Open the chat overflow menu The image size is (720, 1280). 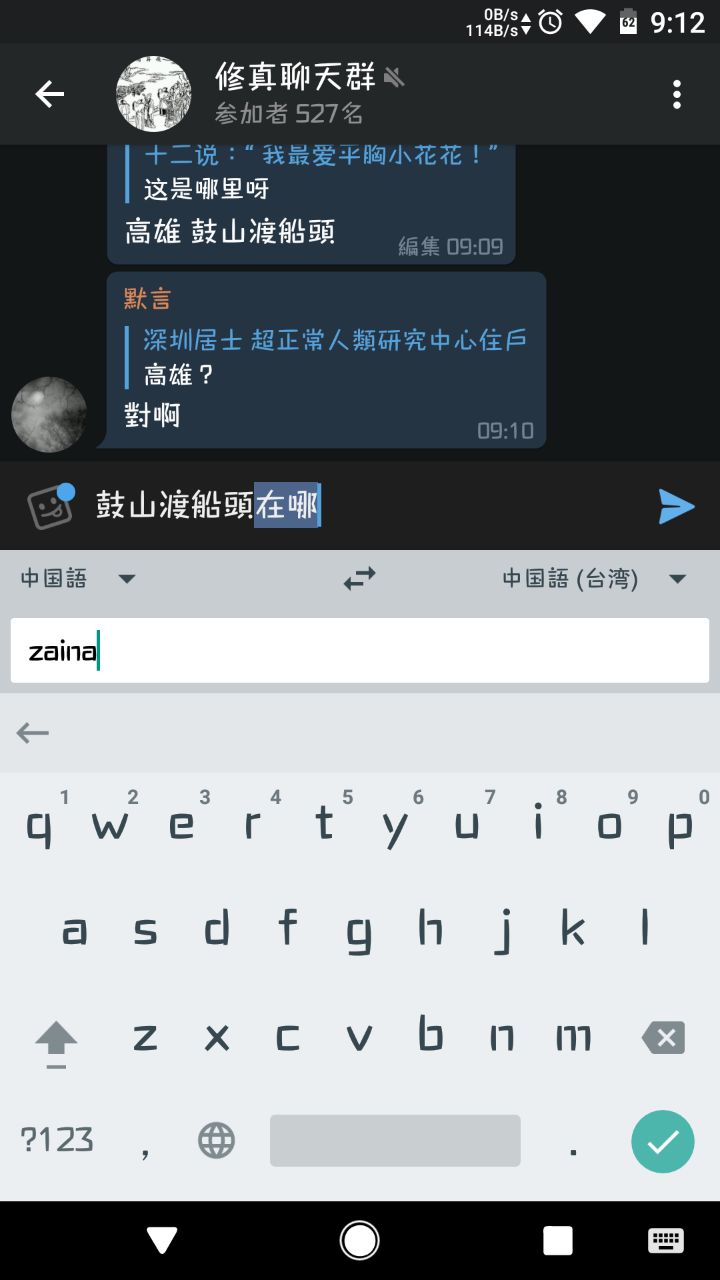(x=677, y=94)
